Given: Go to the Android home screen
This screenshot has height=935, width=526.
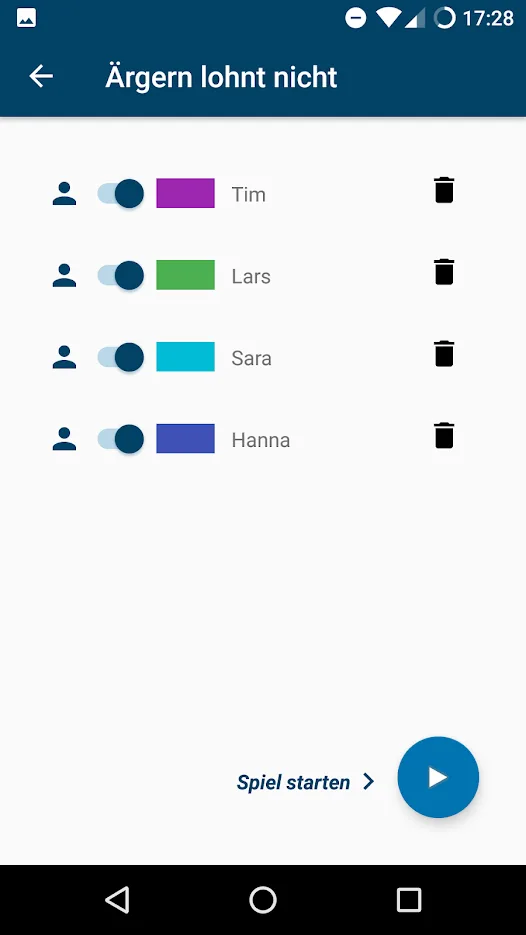Looking at the screenshot, I should click(263, 899).
